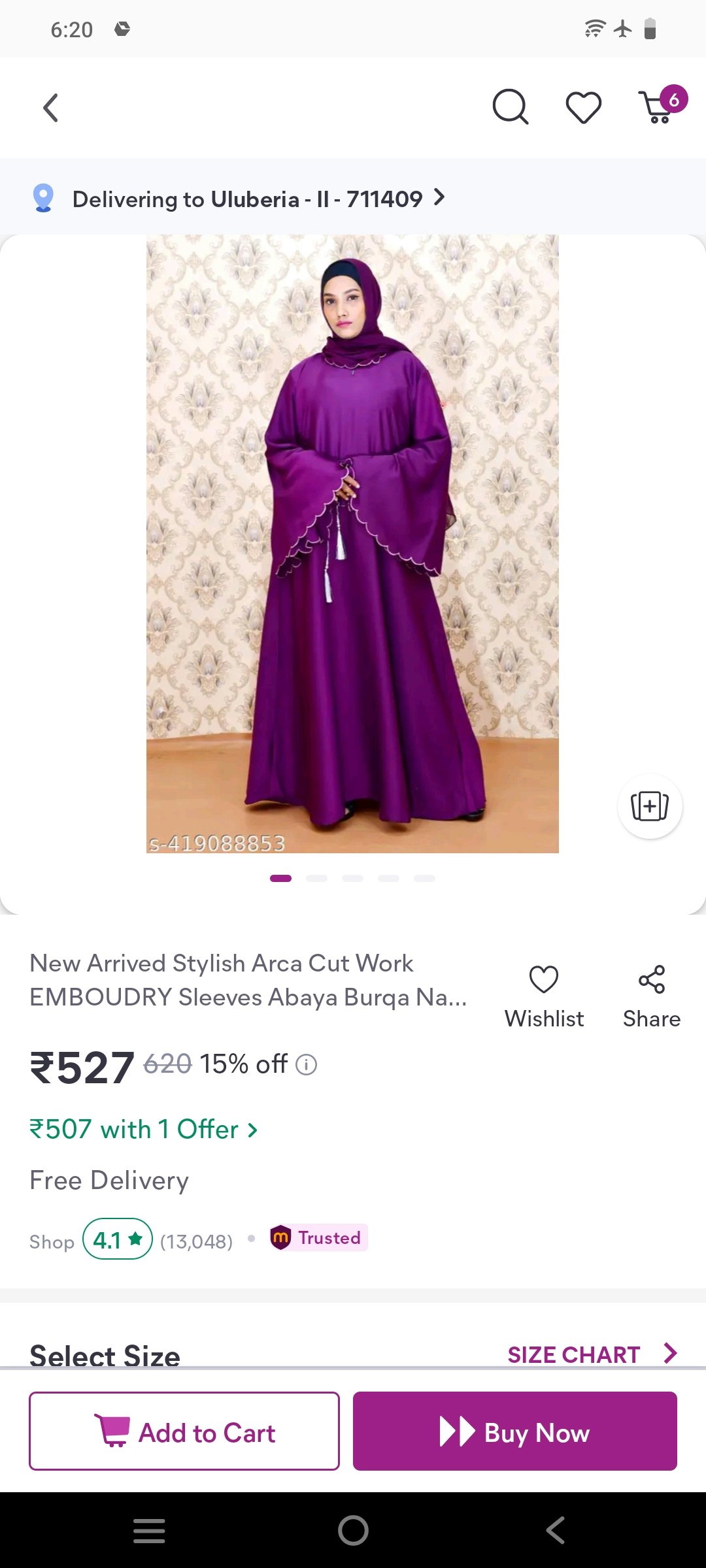Open the search icon

tap(510, 107)
